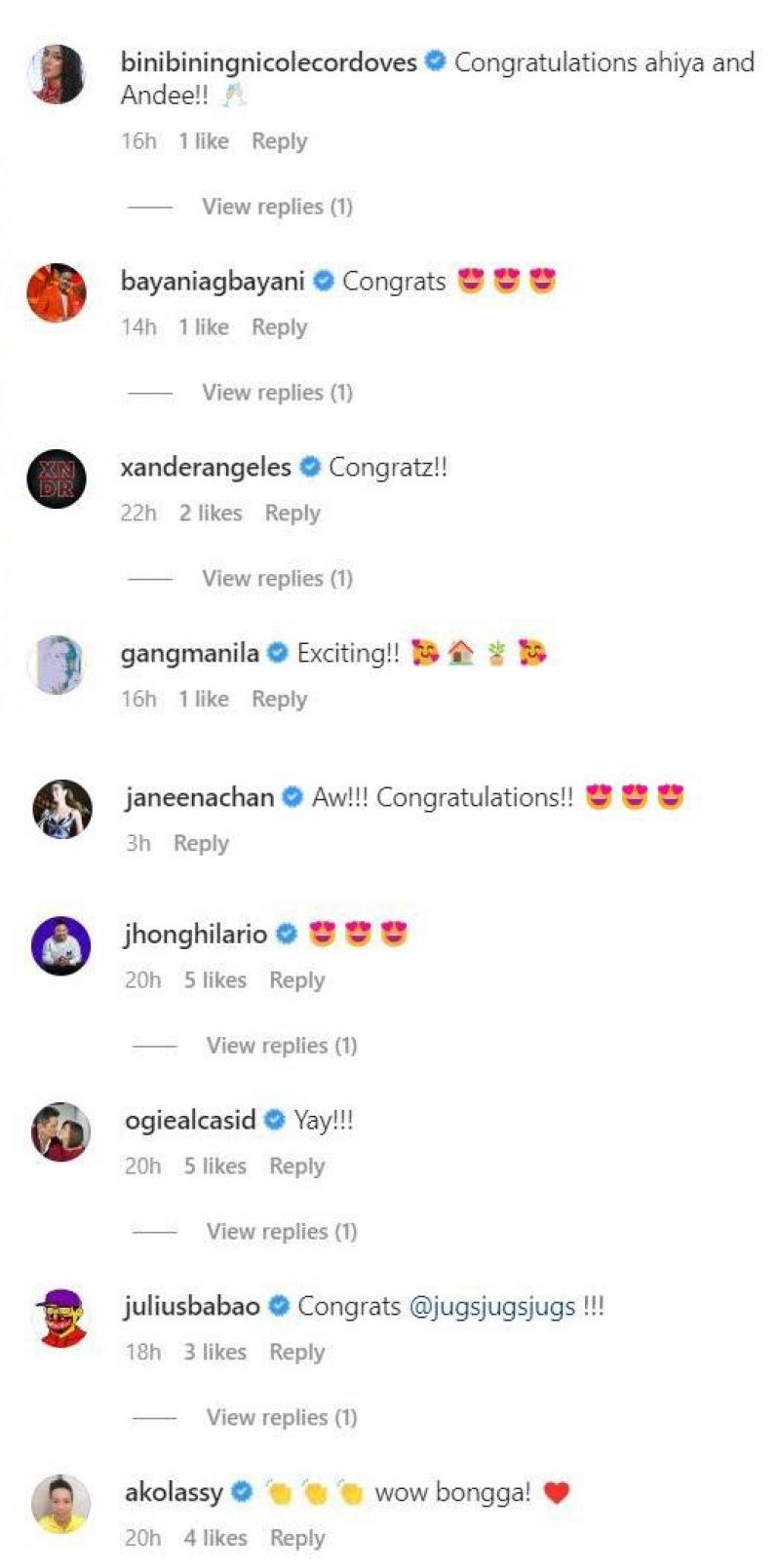This screenshot has width=780, height=1568.
Task: Reply to binibiningnicolecordoves' comment
Action: coord(279,141)
